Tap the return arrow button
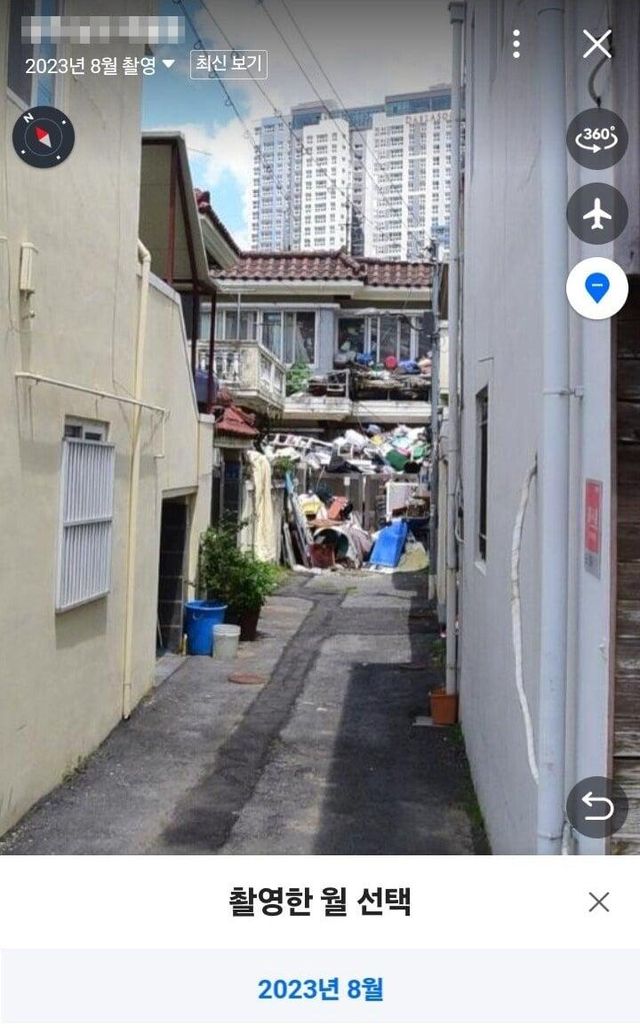The image size is (640, 1028). tap(597, 807)
